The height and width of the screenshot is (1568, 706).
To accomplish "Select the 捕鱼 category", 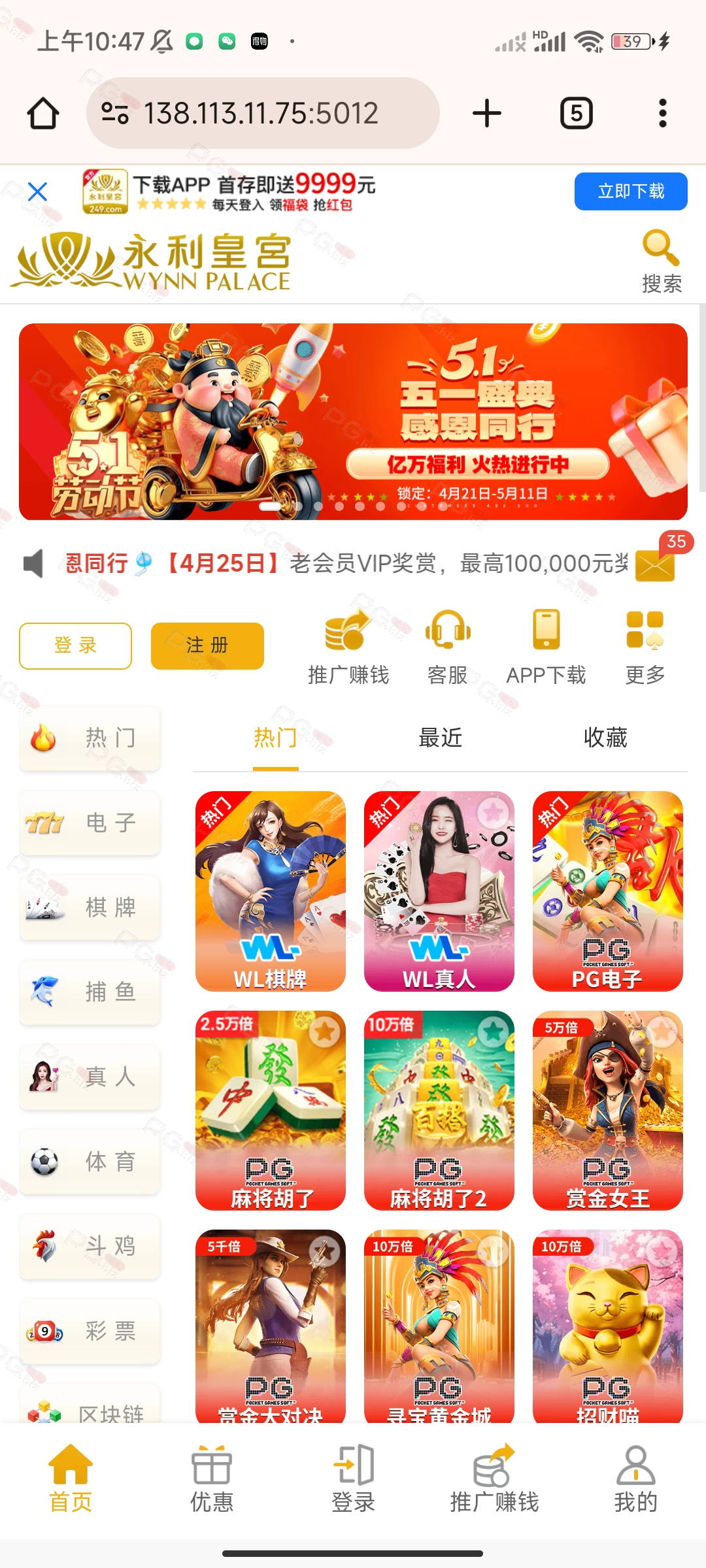I will (90, 992).
